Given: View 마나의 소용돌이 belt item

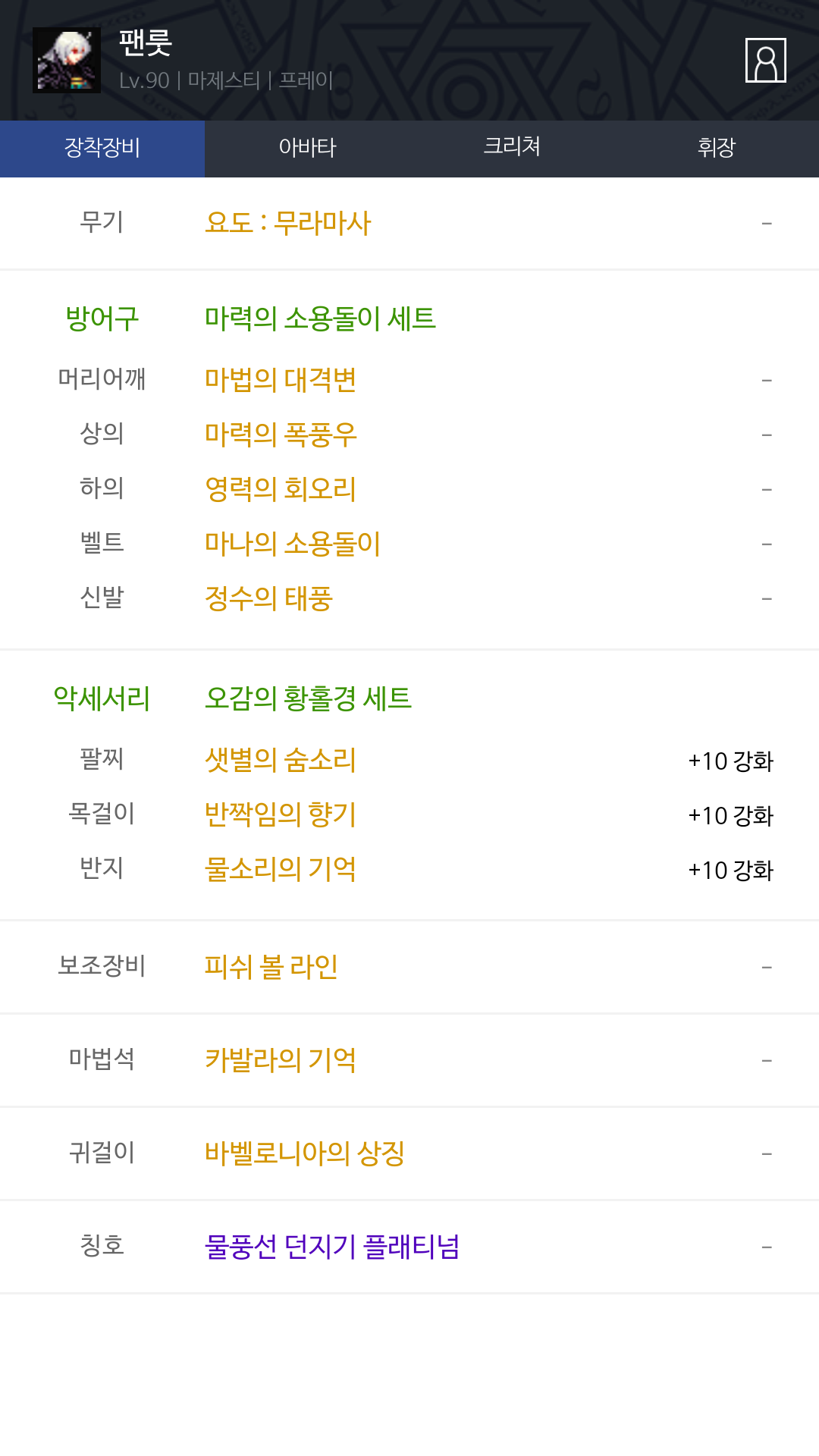Looking at the screenshot, I should click(x=293, y=543).
